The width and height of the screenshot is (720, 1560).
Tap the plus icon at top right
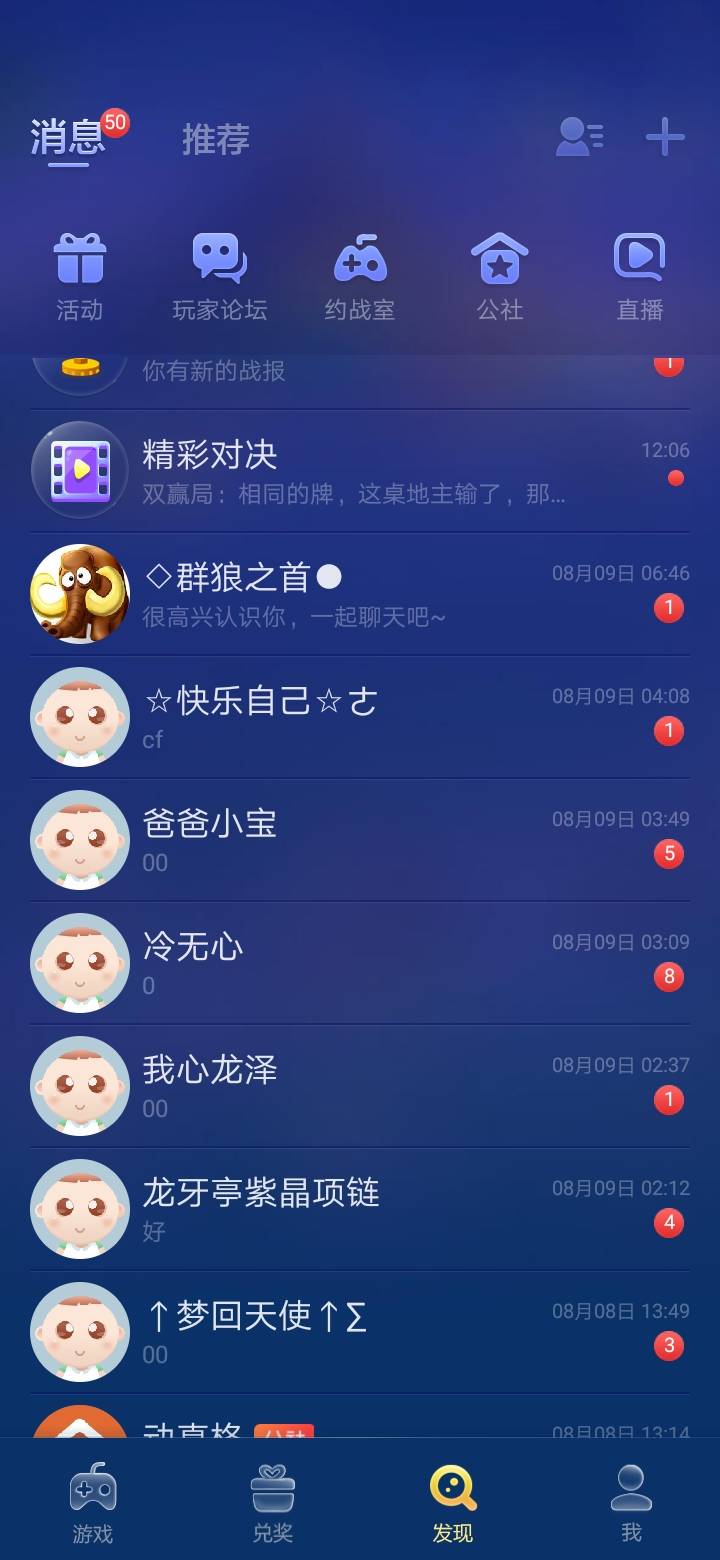click(663, 138)
